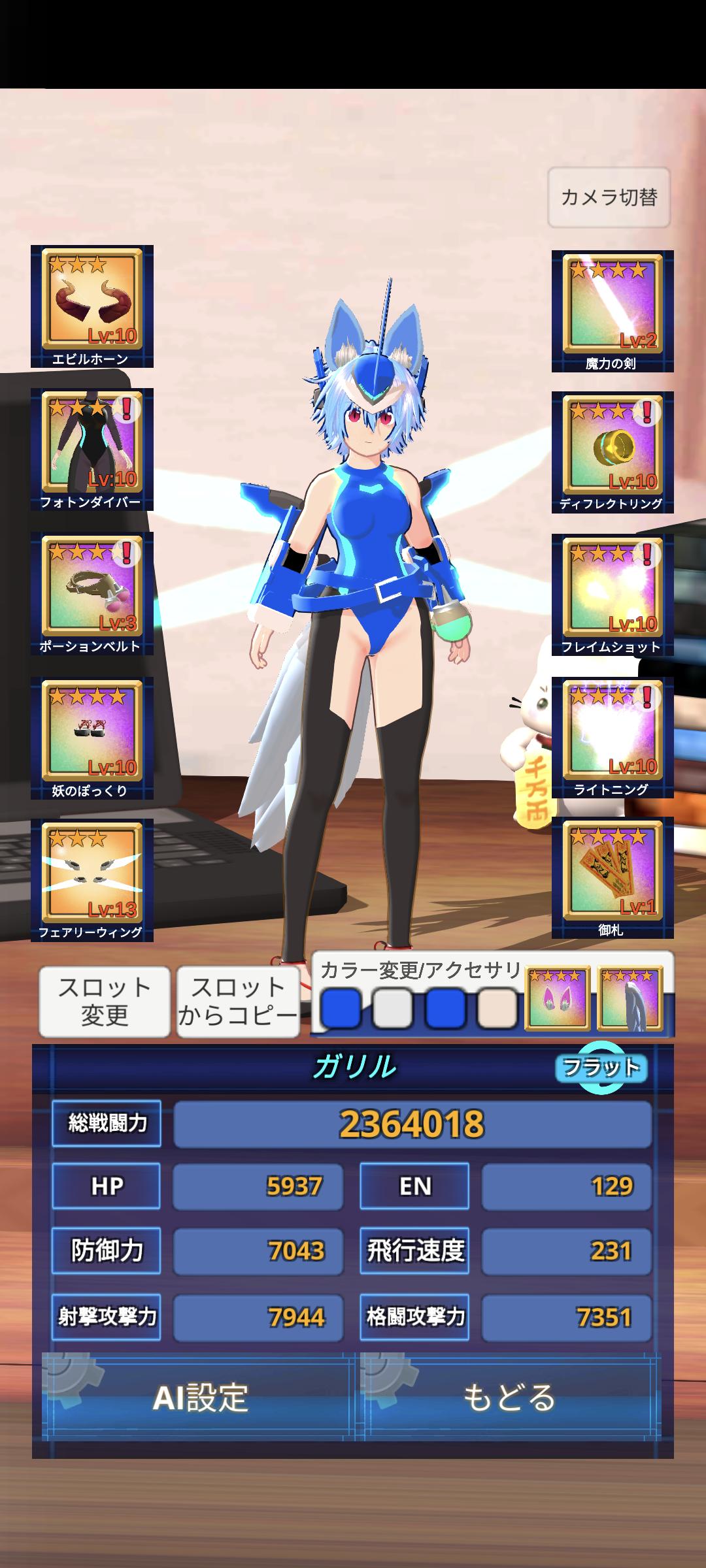Open the ディフレクトリング equipment slot

pos(613,452)
